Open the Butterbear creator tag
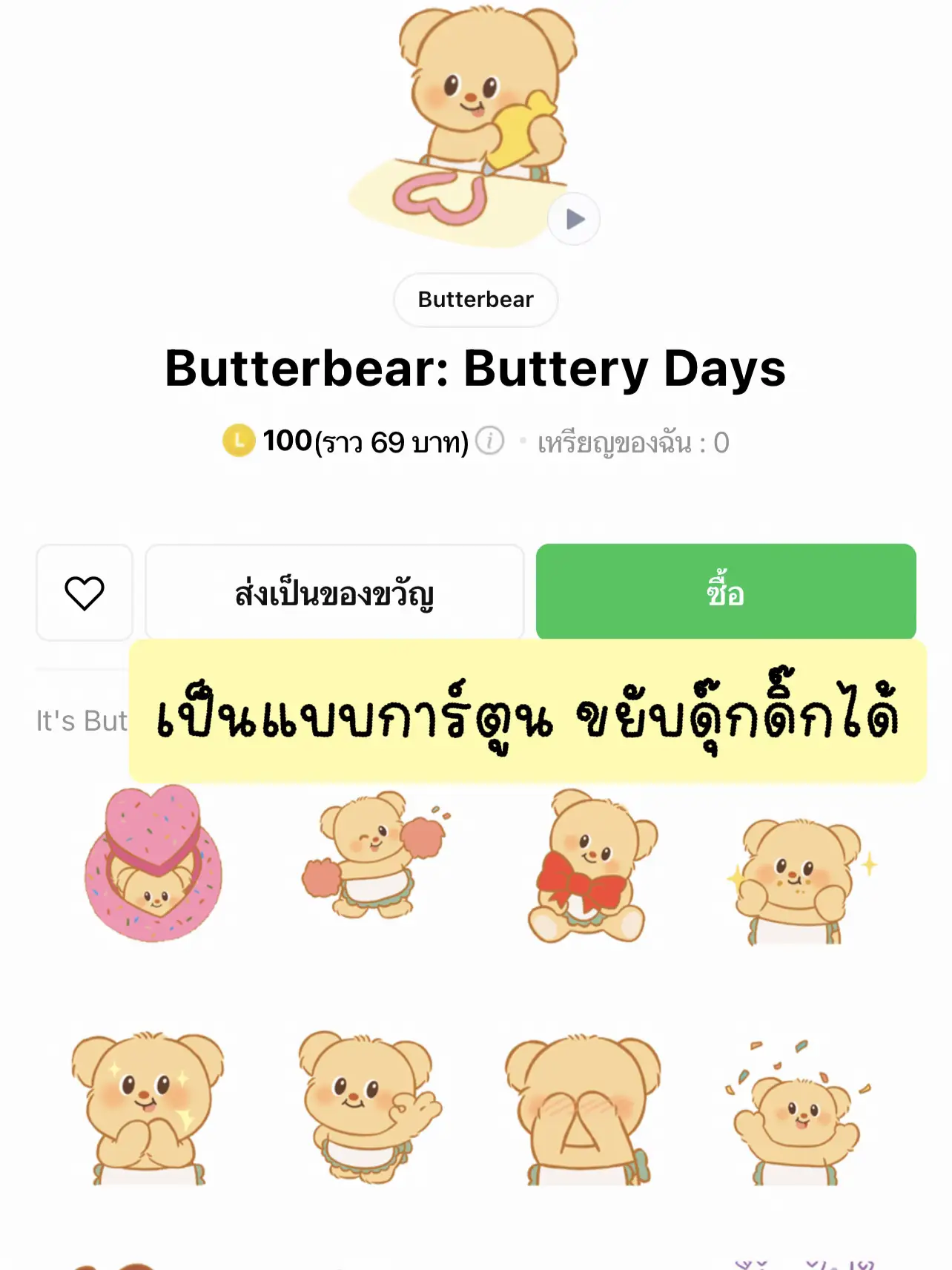Image resolution: width=952 pixels, height=1270 pixels. 475,300
